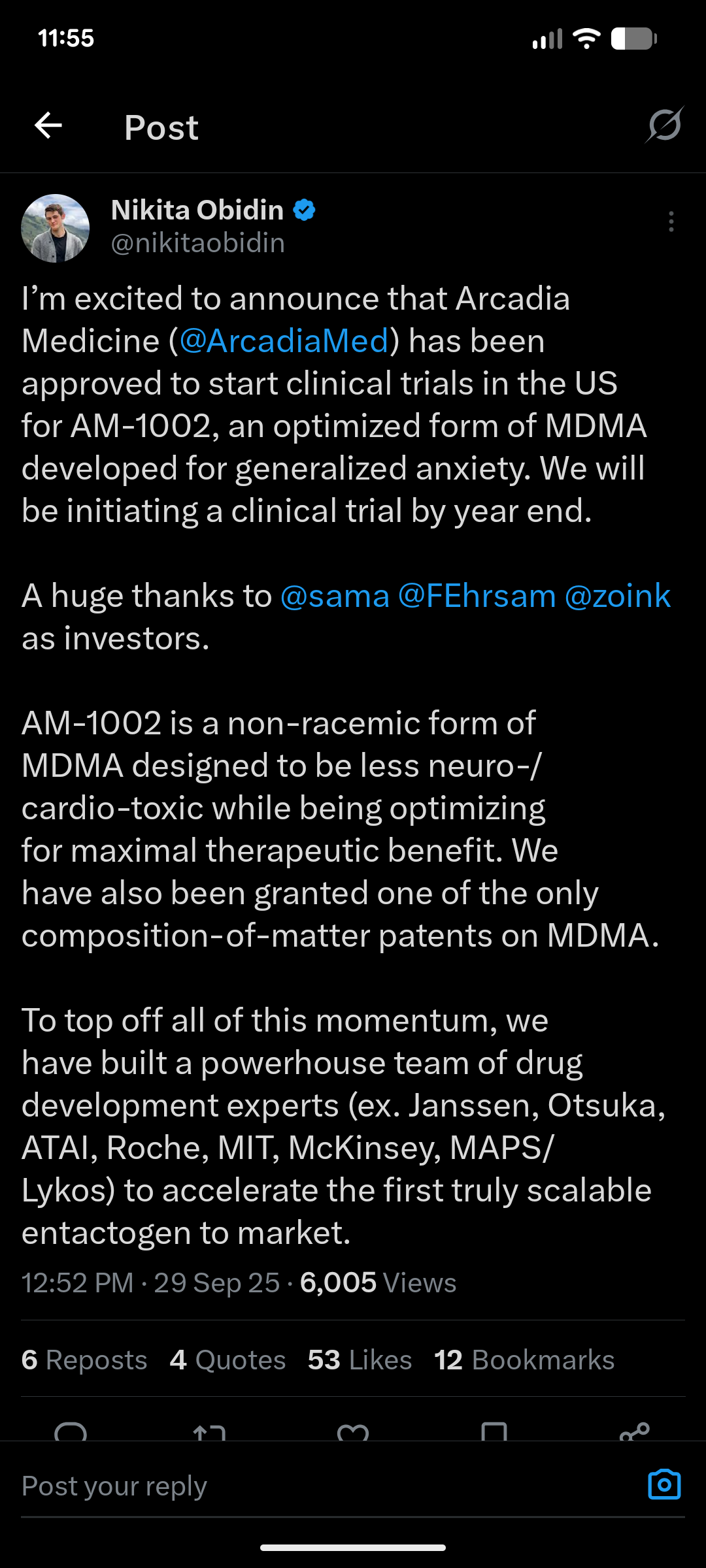706x1568 pixels.
Task: Bookmark this post
Action: (494, 1431)
